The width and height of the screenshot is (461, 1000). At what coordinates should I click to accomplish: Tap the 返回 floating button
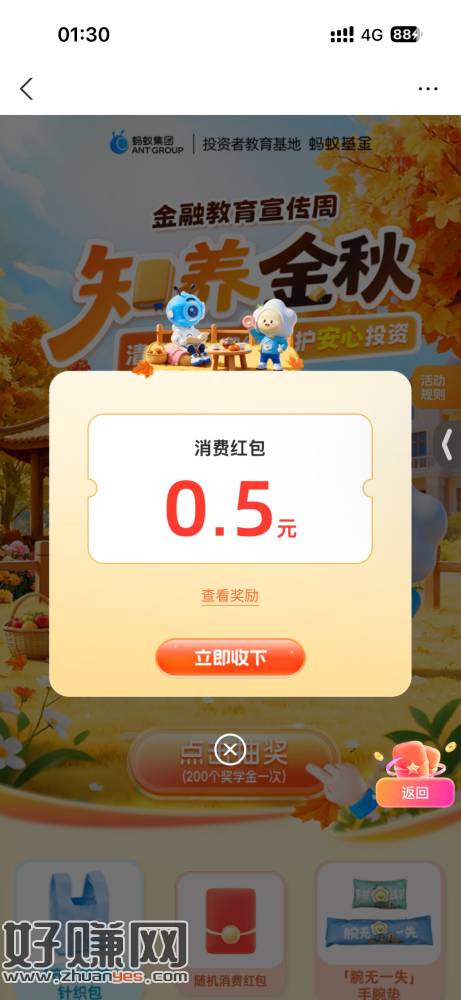[415, 793]
